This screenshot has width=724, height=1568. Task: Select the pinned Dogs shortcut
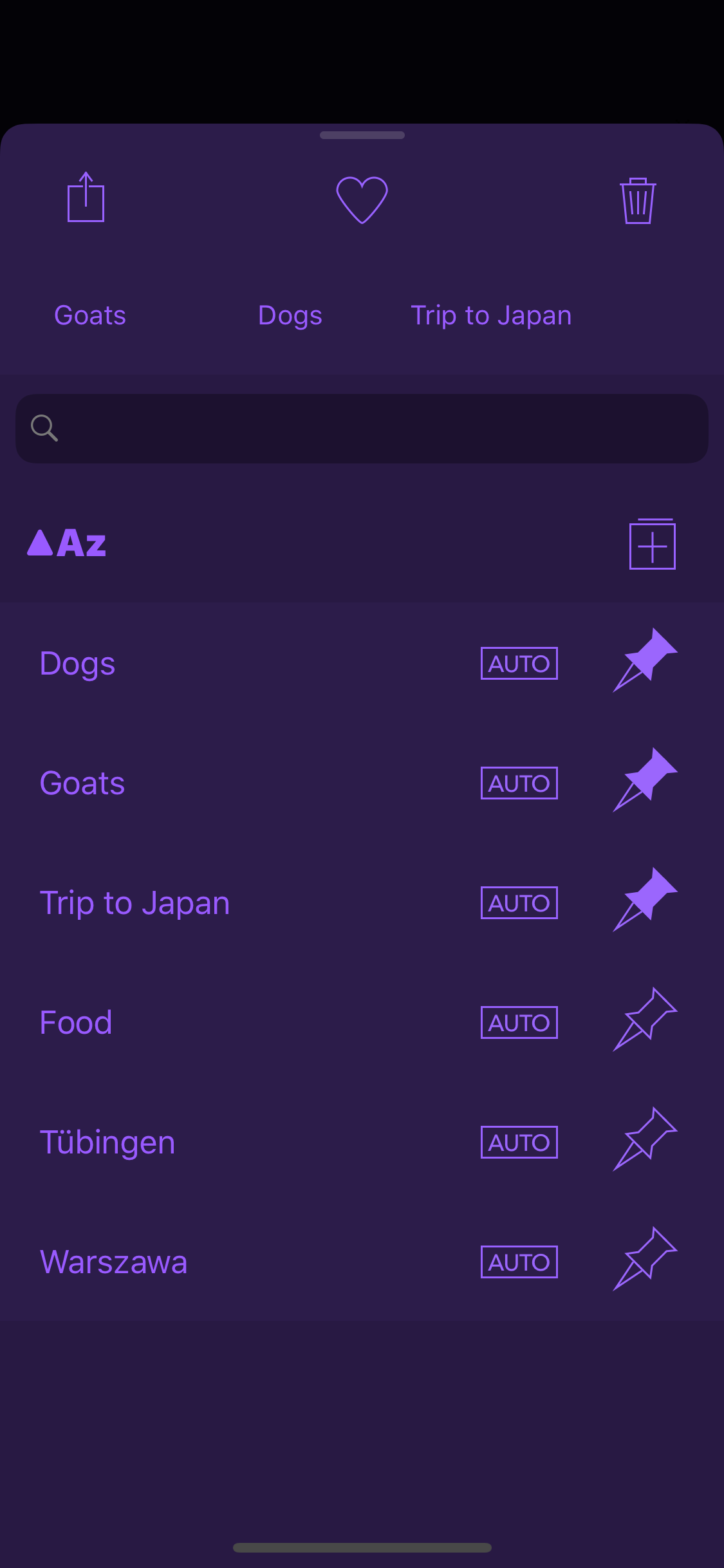point(290,315)
